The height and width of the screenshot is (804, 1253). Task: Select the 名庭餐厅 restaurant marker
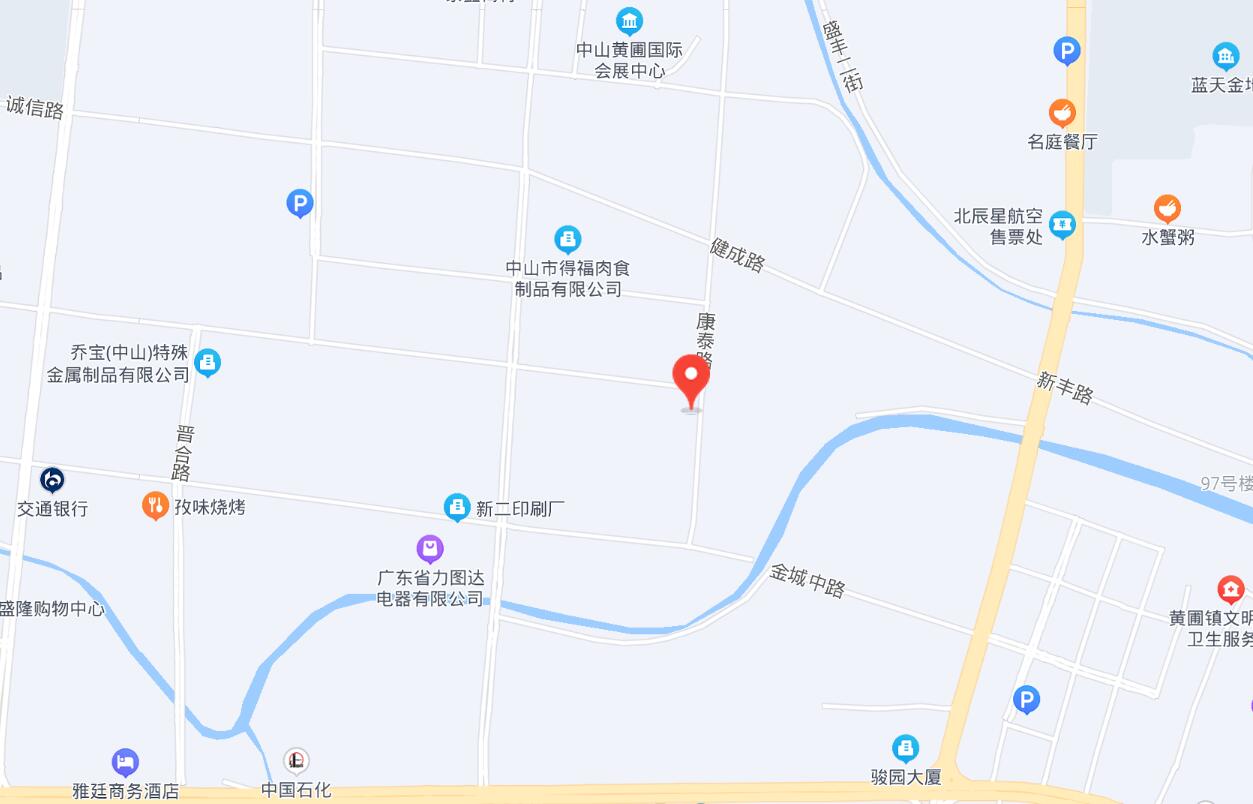pos(1062,113)
